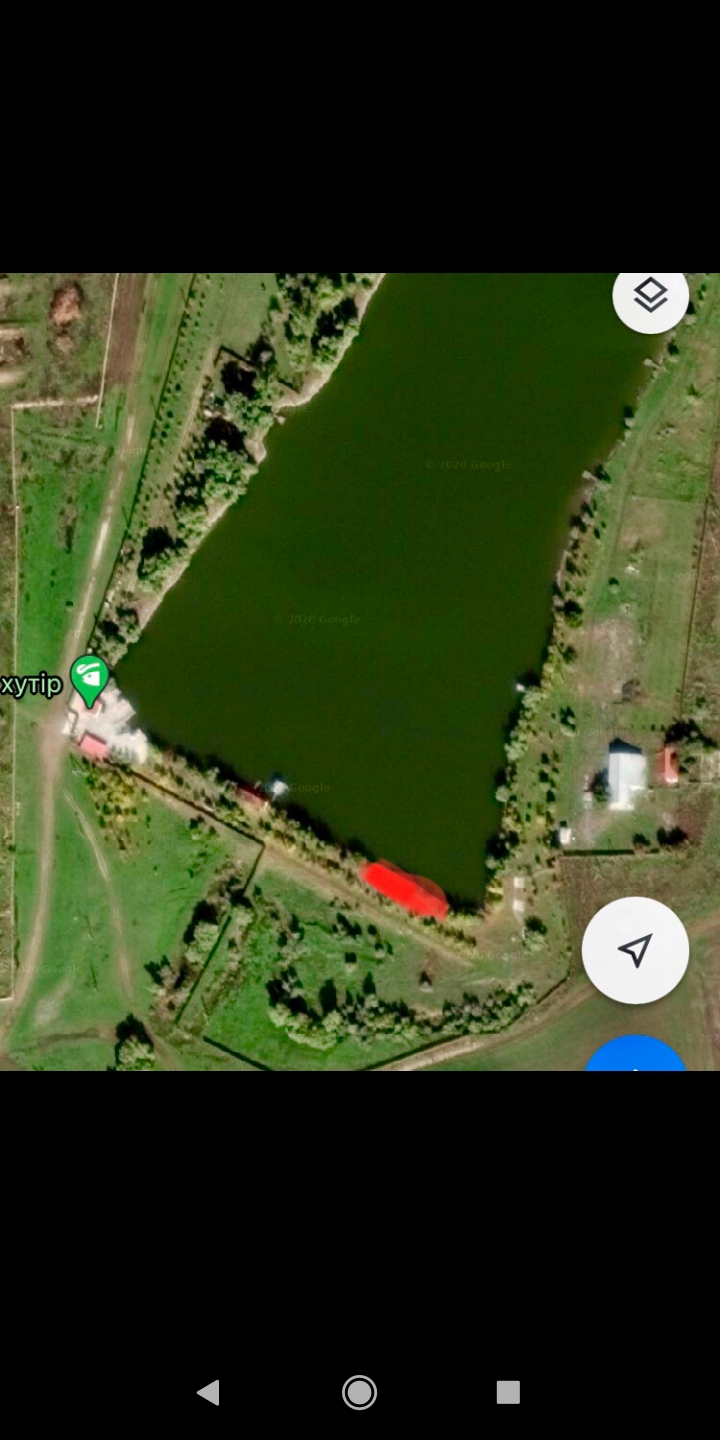Screen dimensions: 720x1440
Task: Go back with system back button
Action: (x=208, y=1392)
